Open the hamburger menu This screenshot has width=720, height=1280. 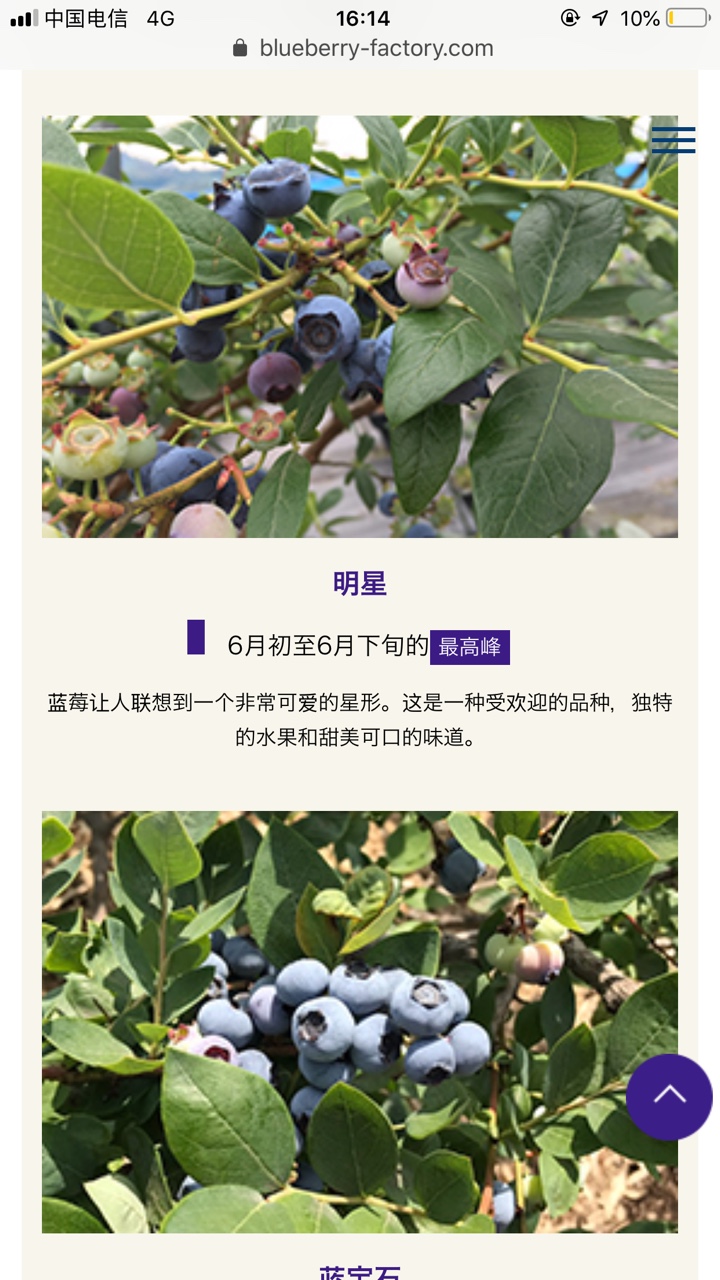point(673,140)
